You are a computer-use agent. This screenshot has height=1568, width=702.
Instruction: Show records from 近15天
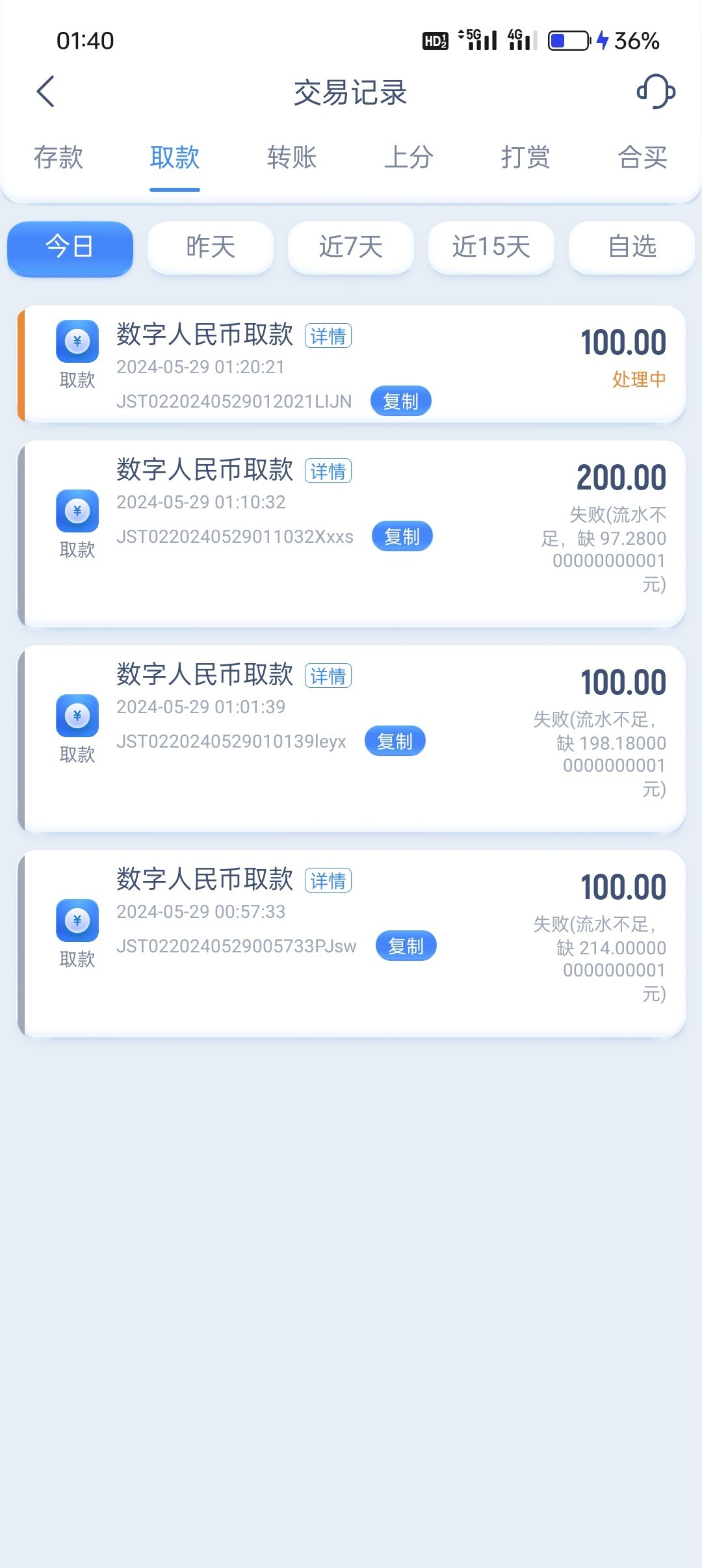[491, 248]
